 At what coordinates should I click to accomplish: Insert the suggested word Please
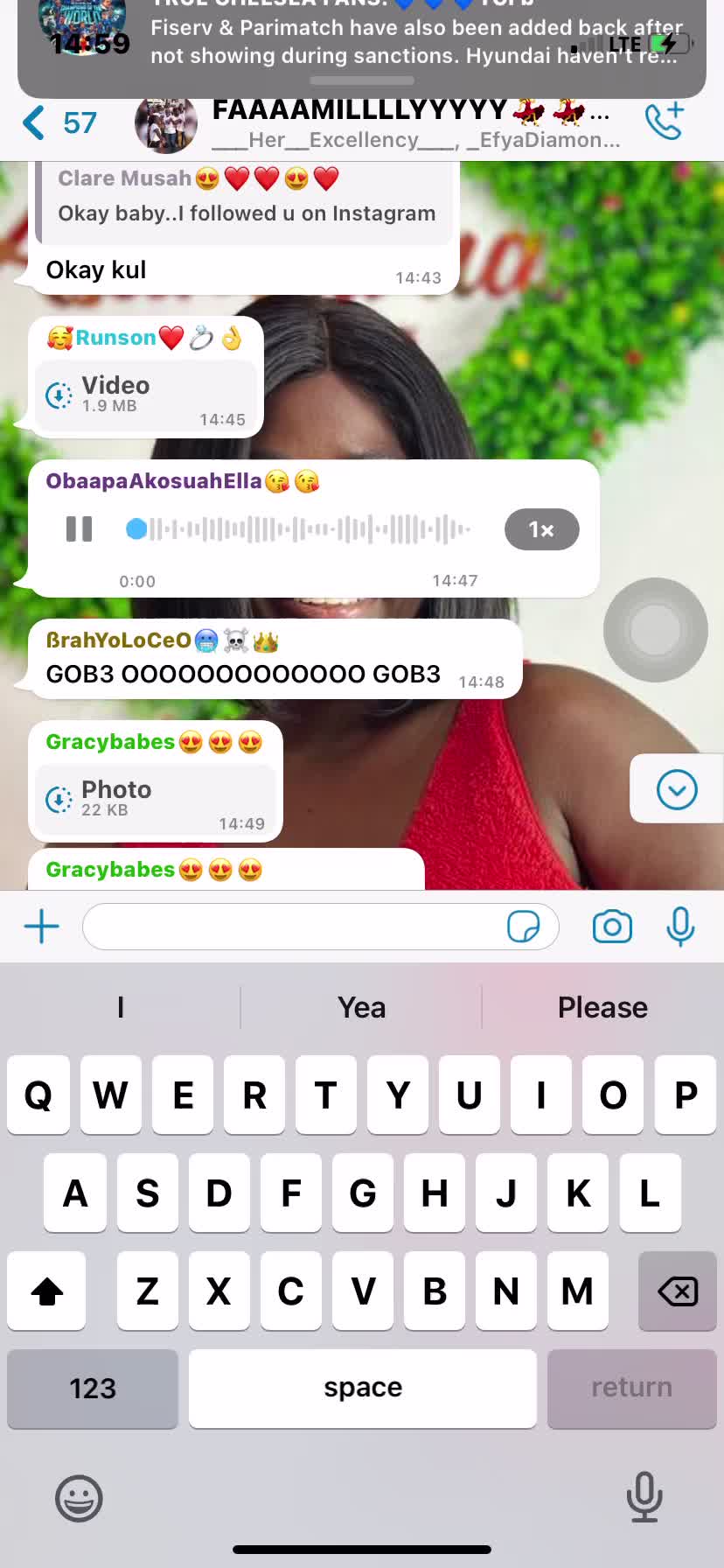click(602, 1007)
